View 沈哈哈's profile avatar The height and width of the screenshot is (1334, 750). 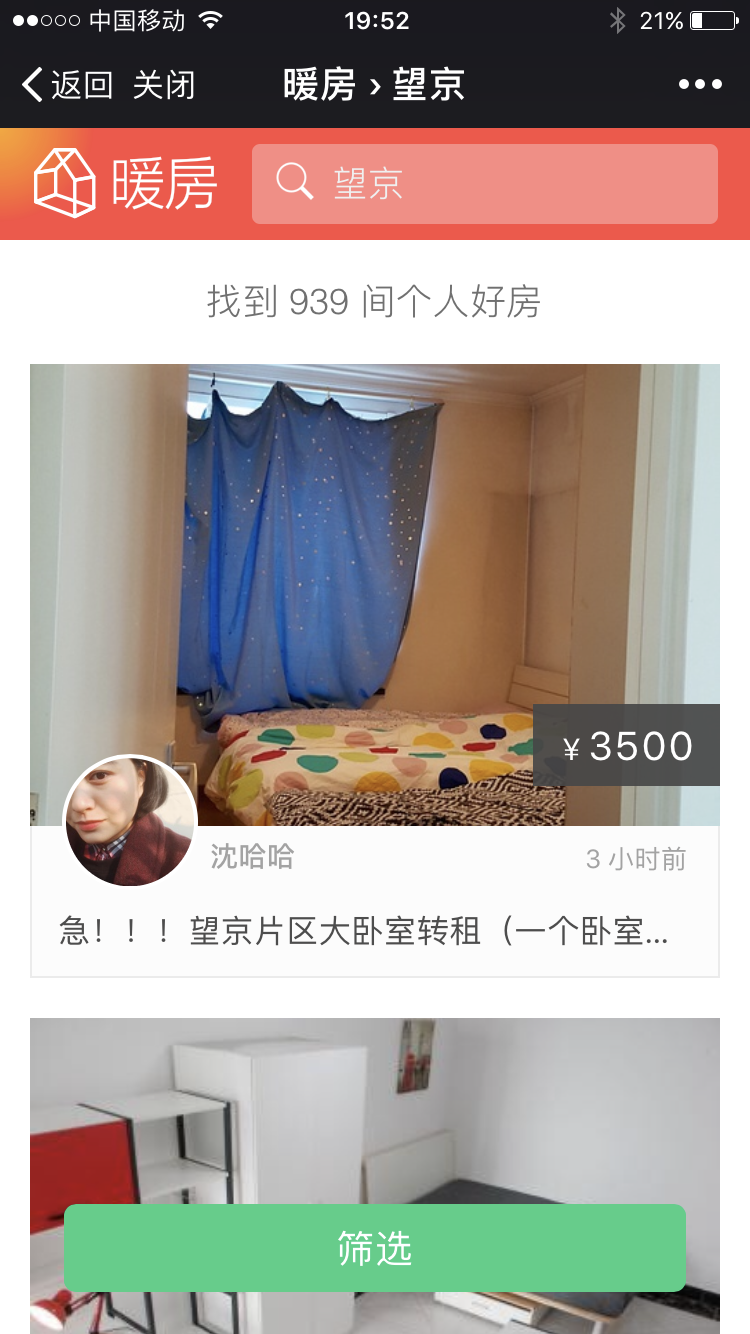tap(130, 821)
